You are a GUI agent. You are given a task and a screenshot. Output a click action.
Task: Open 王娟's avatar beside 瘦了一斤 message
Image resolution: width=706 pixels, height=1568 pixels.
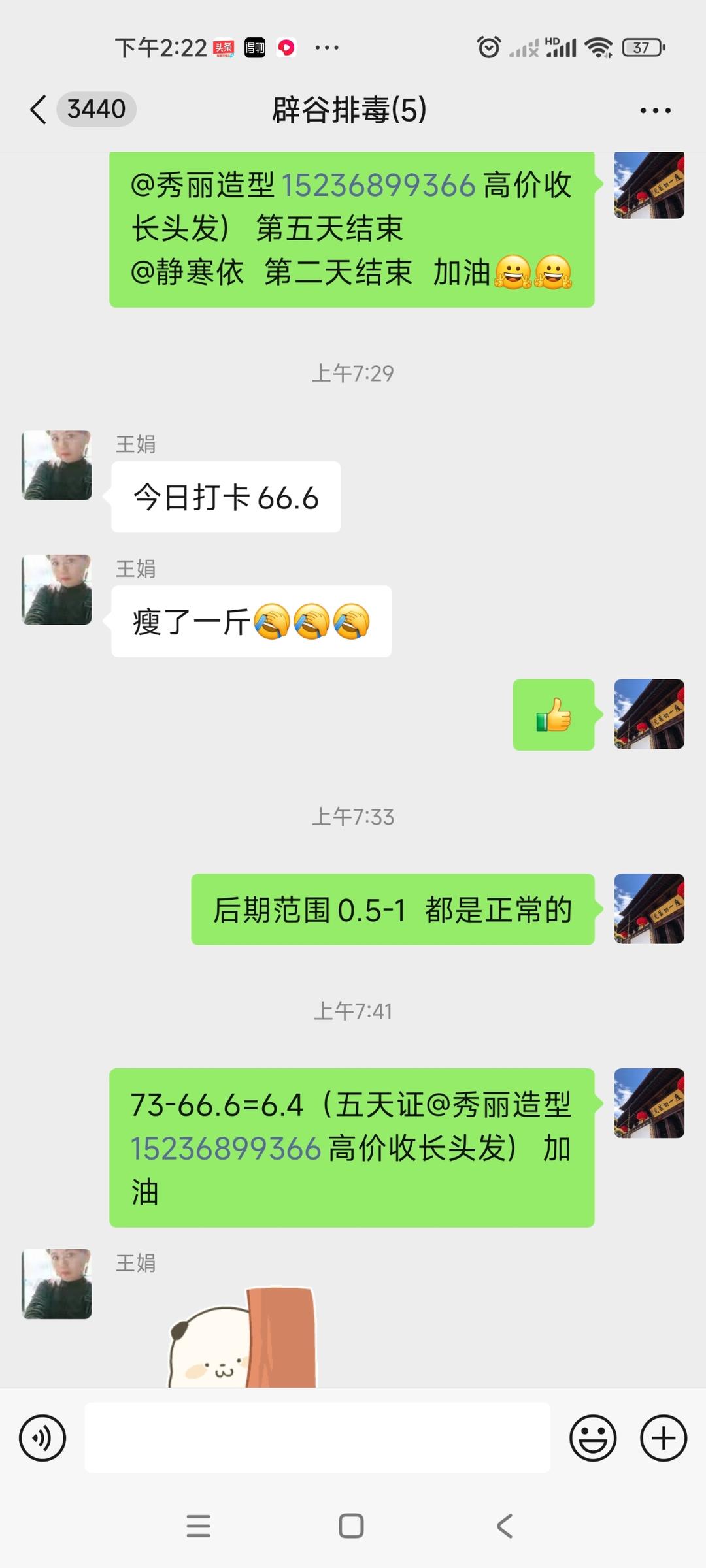coord(57,589)
